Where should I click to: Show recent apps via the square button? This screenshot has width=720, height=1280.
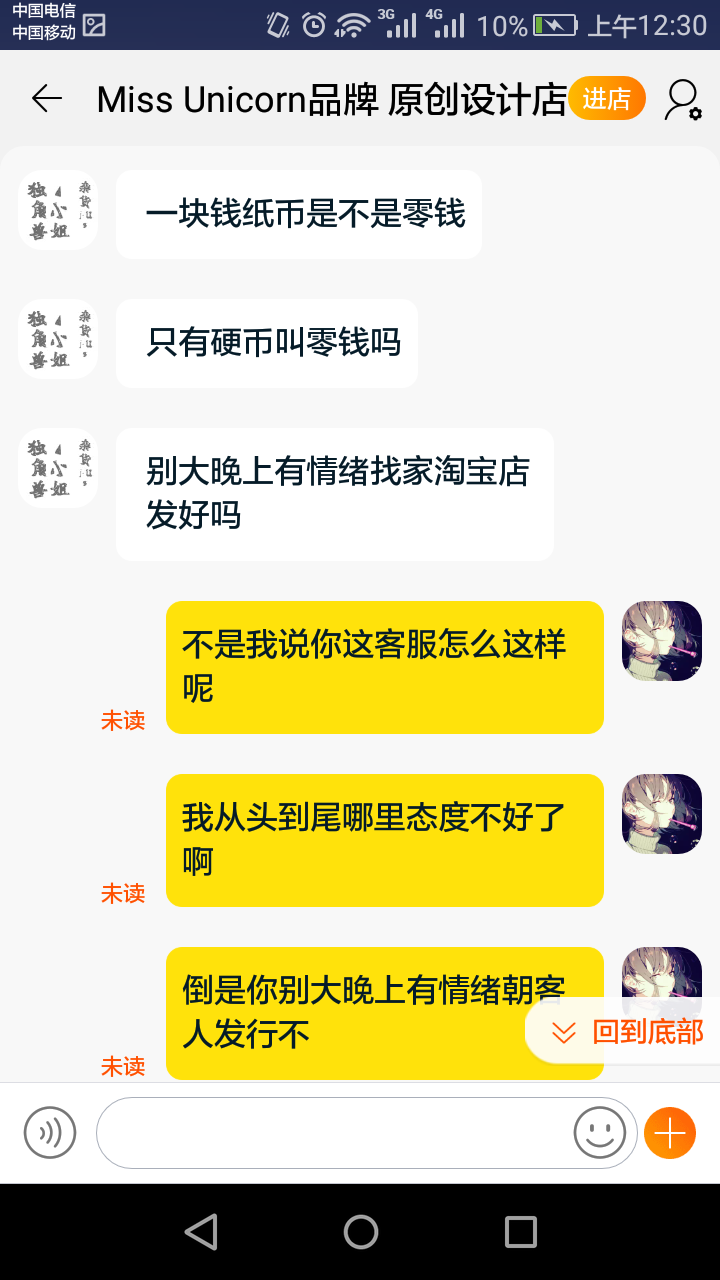[520, 1231]
